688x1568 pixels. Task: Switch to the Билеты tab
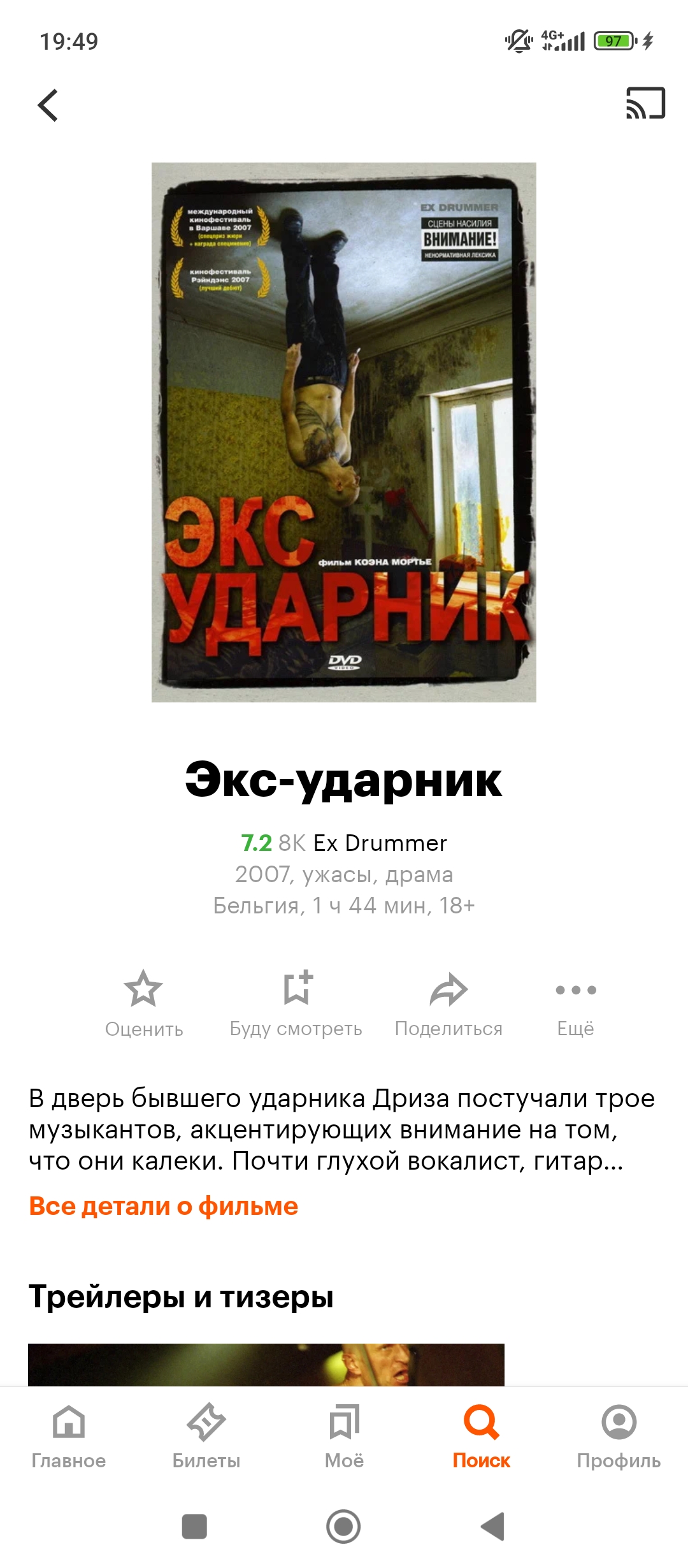click(206, 1434)
